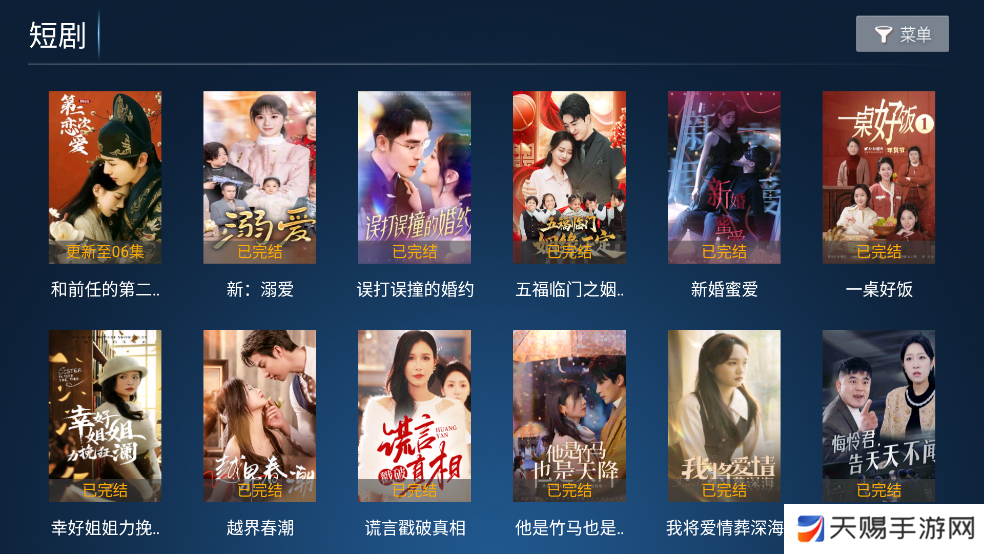The width and height of the screenshot is (984, 554).
Task: Open 幸好姐姐力挽狂澜 drama
Action: (105, 416)
